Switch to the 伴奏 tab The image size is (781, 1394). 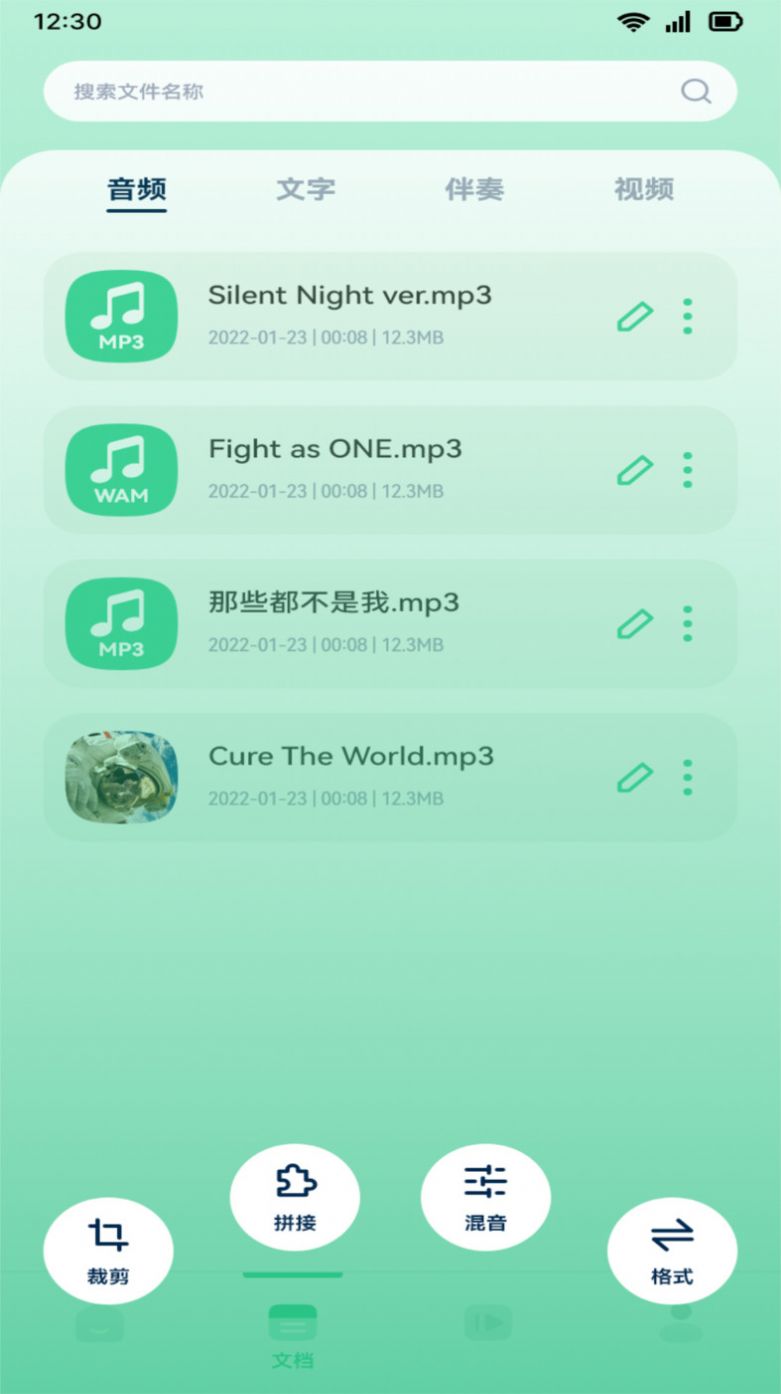[x=473, y=189]
